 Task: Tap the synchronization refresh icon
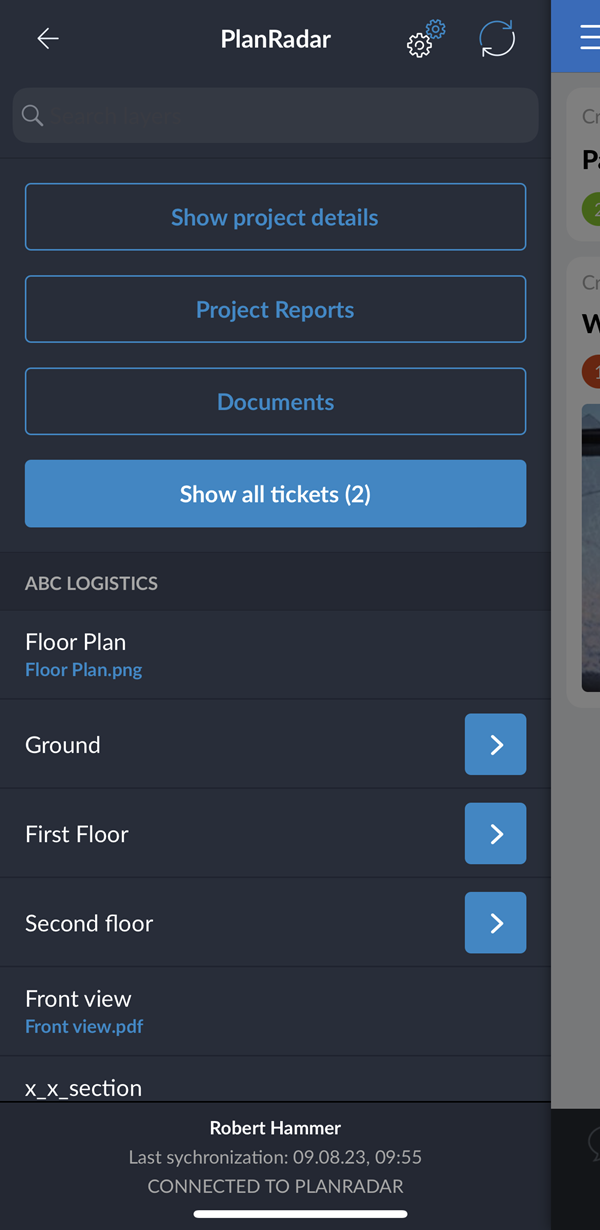(x=497, y=39)
